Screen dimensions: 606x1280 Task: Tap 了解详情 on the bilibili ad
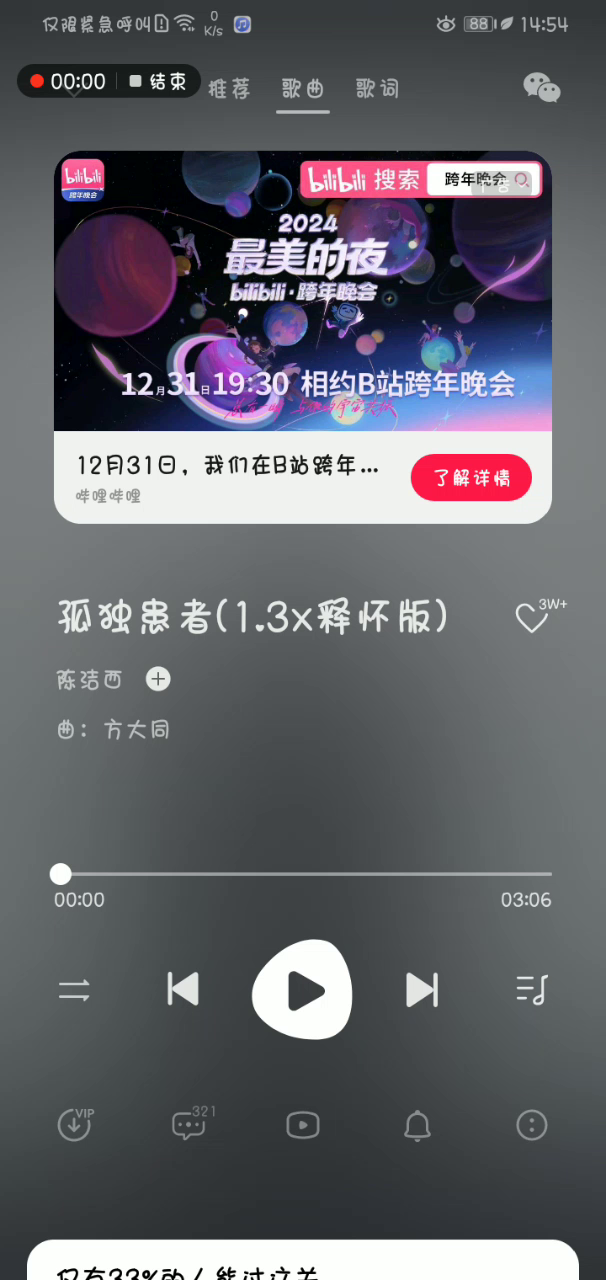pos(471,478)
